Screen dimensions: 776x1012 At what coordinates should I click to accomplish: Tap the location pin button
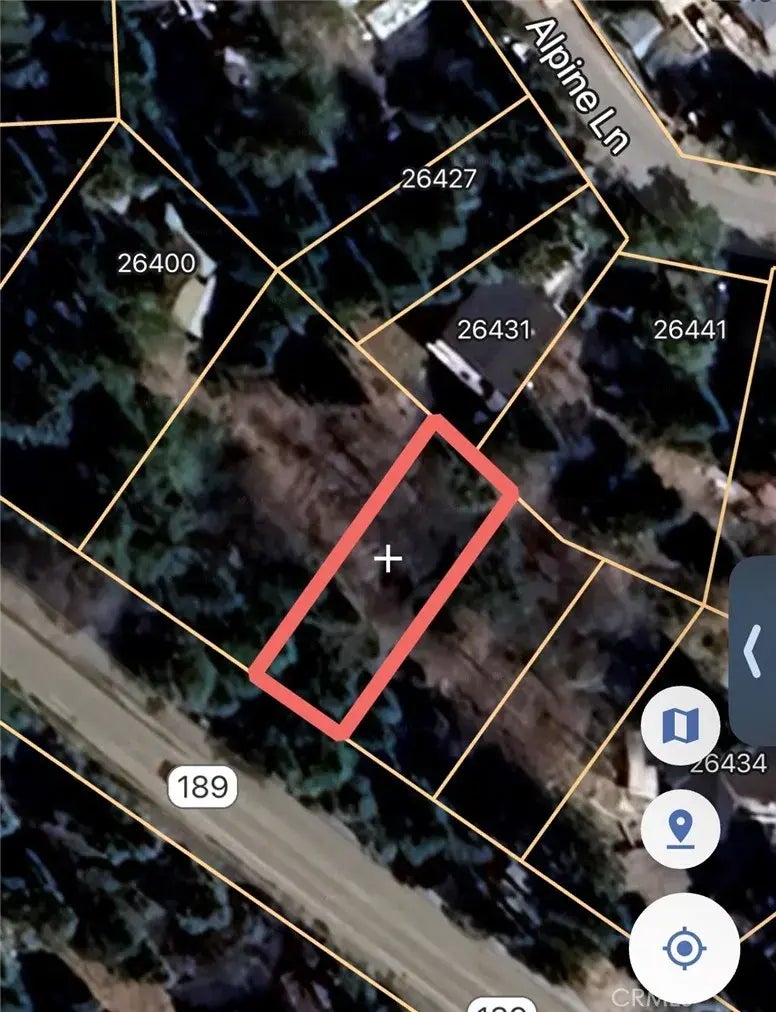[680, 828]
